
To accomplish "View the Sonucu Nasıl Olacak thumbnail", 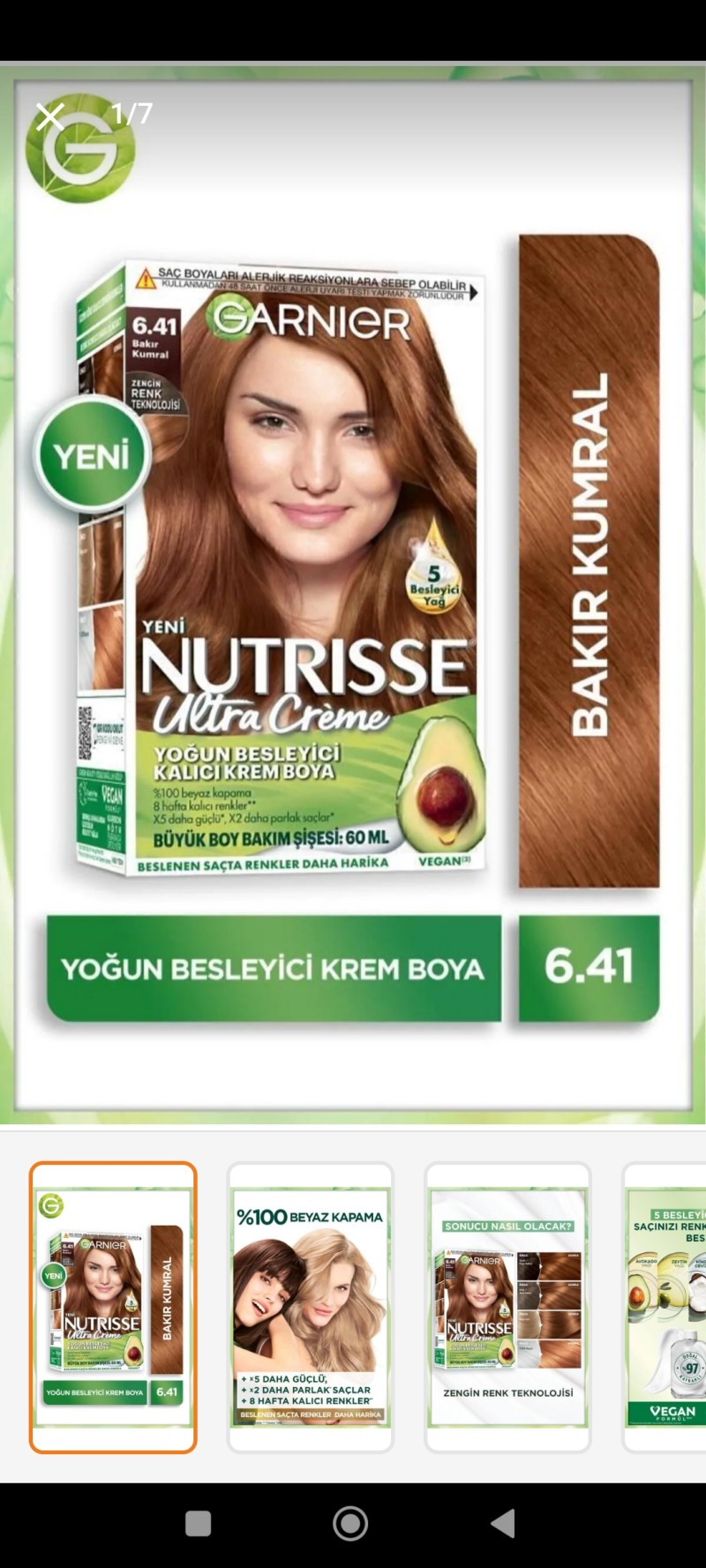I will (507, 1307).
